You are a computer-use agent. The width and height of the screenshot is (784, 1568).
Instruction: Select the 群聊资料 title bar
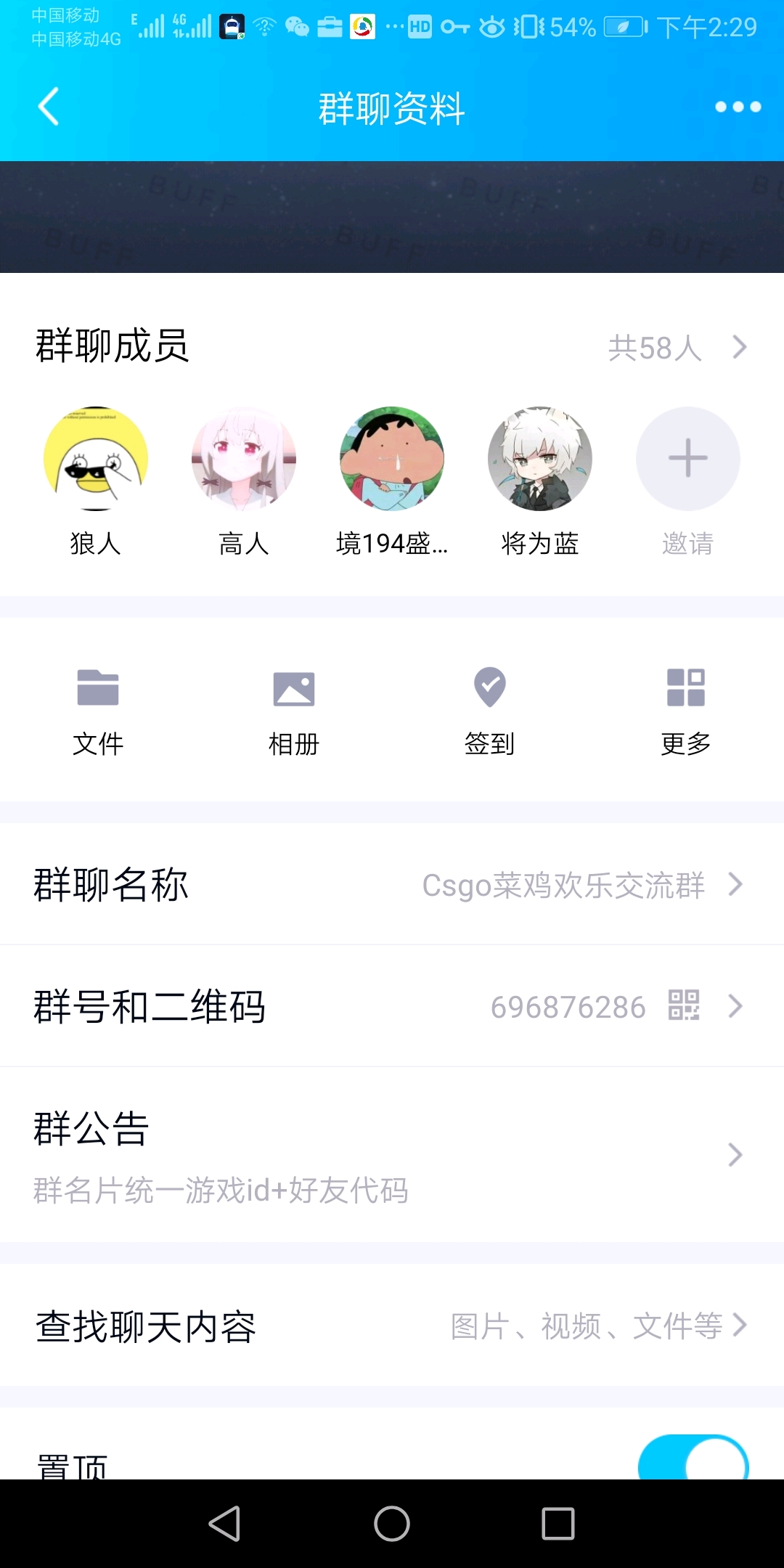(x=392, y=107)
